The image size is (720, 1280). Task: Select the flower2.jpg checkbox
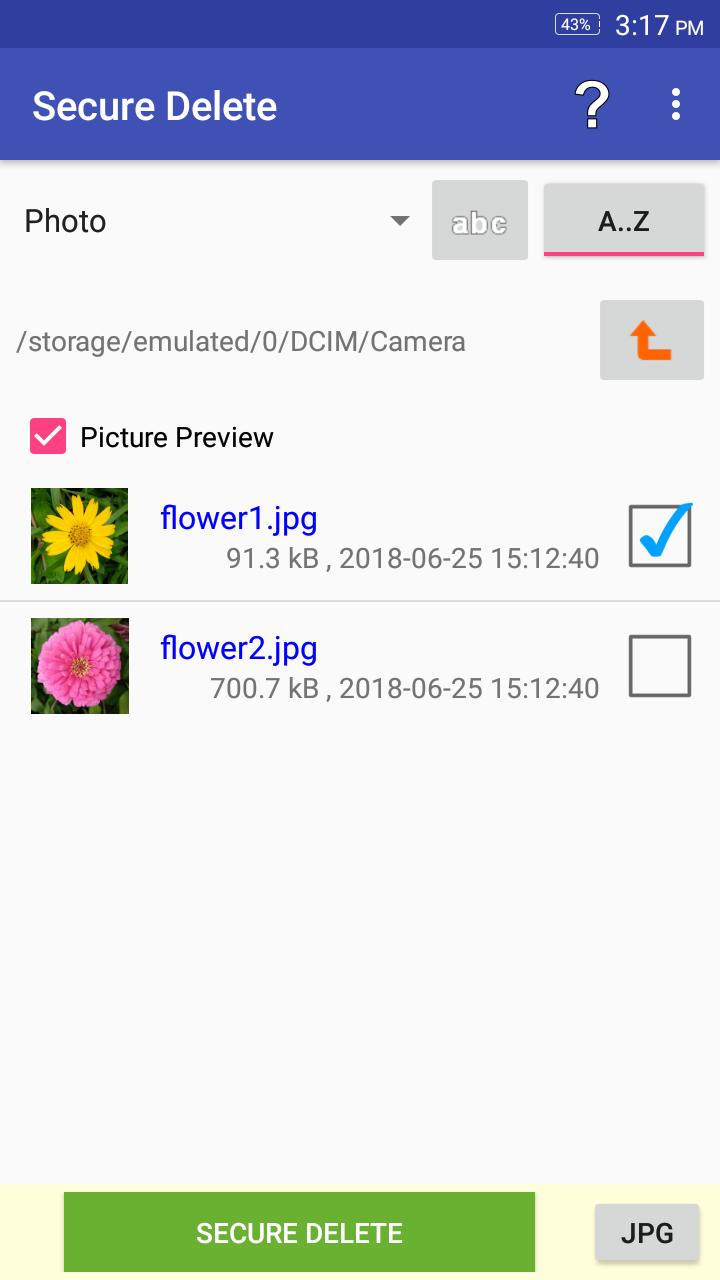[x=660, y=666]
